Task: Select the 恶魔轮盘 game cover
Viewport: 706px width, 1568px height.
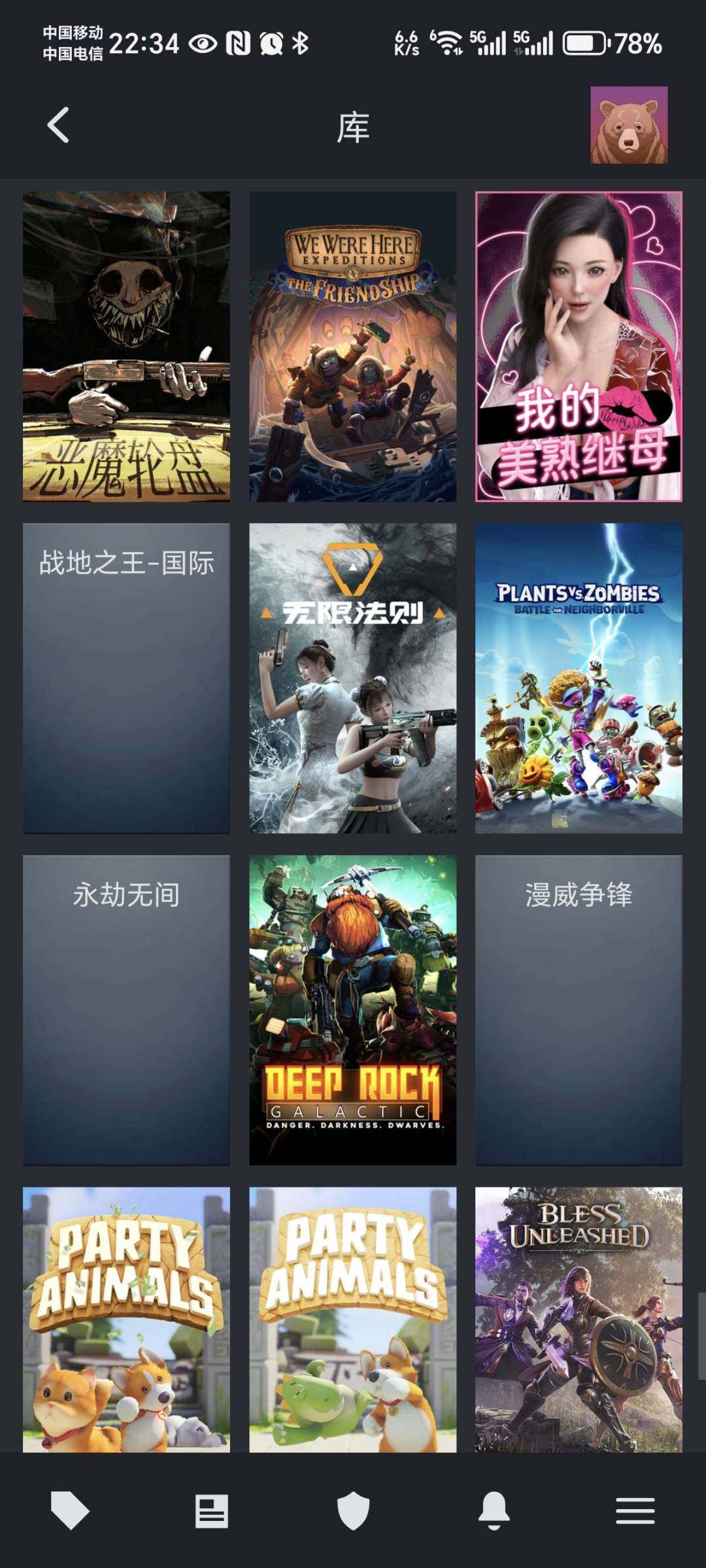Action: pyautogui.click(x=127, y=347)
